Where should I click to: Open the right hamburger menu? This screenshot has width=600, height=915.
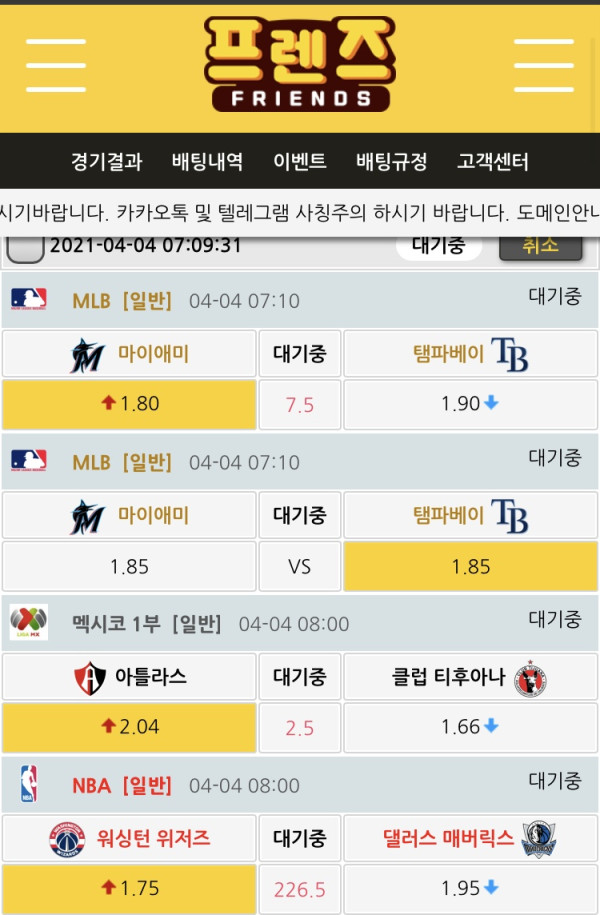click(x=543, y=66)
